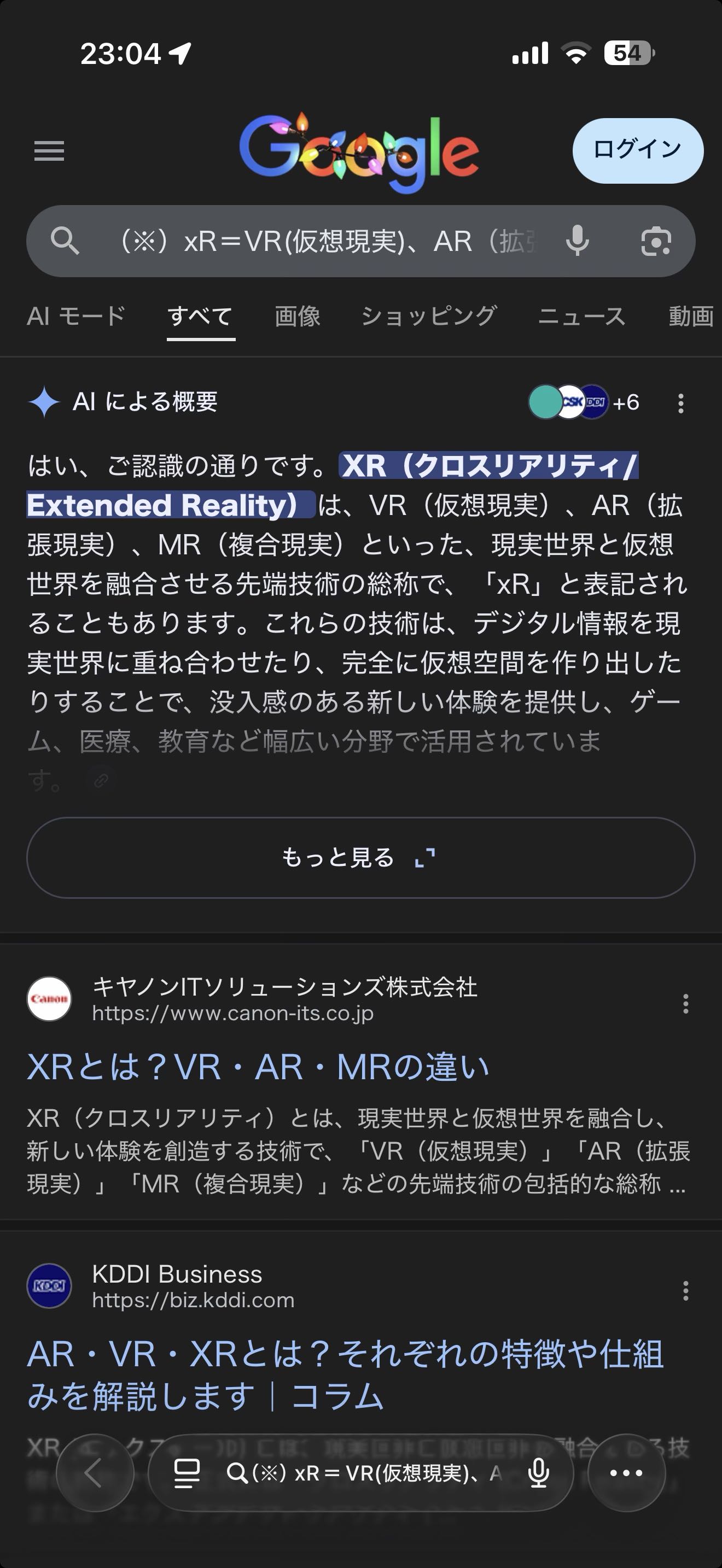Go back with the browser back arrow
Screen dimensions: 722x1568
click(95, 1473)
